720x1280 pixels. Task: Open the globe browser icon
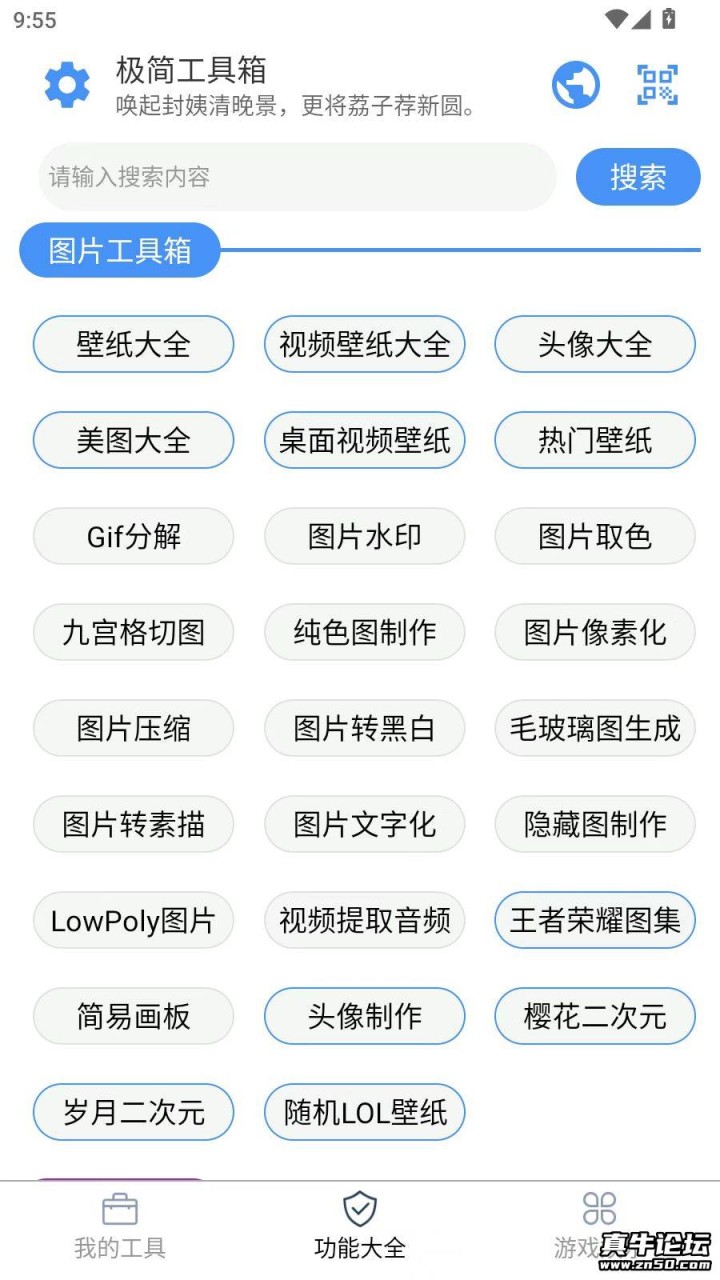[576, 85]
